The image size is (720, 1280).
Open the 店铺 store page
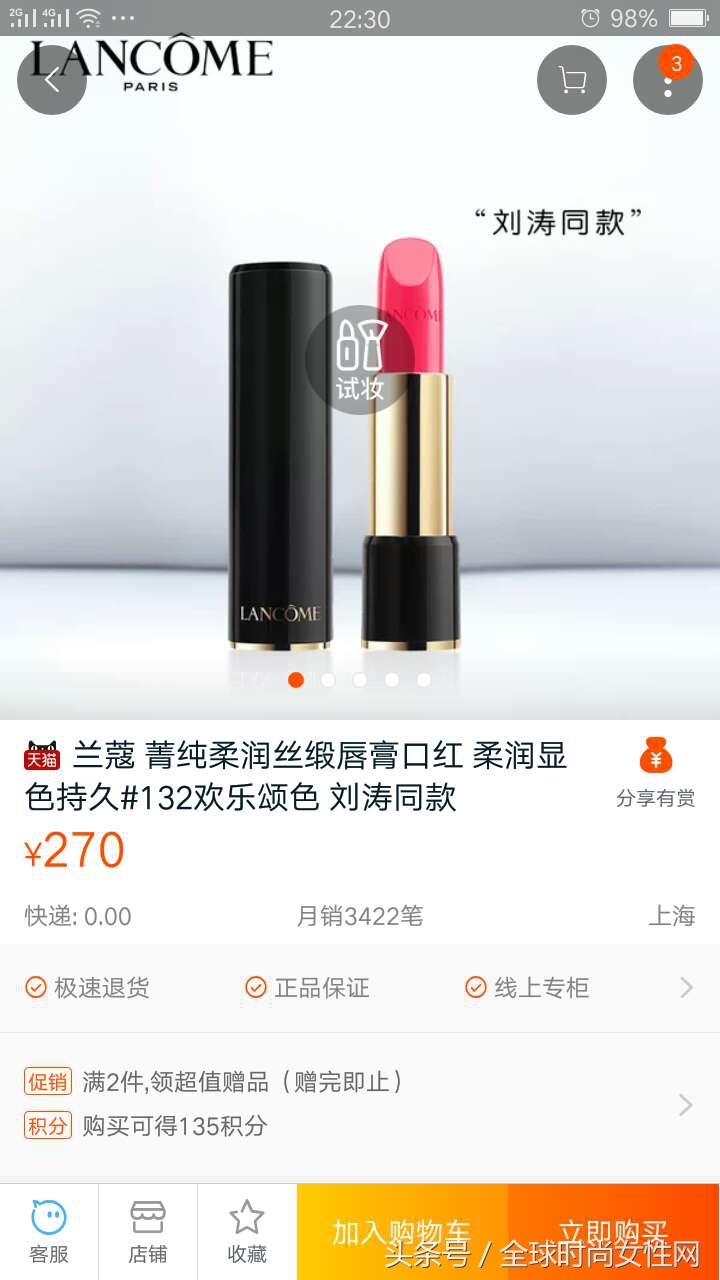[147, 1228]
